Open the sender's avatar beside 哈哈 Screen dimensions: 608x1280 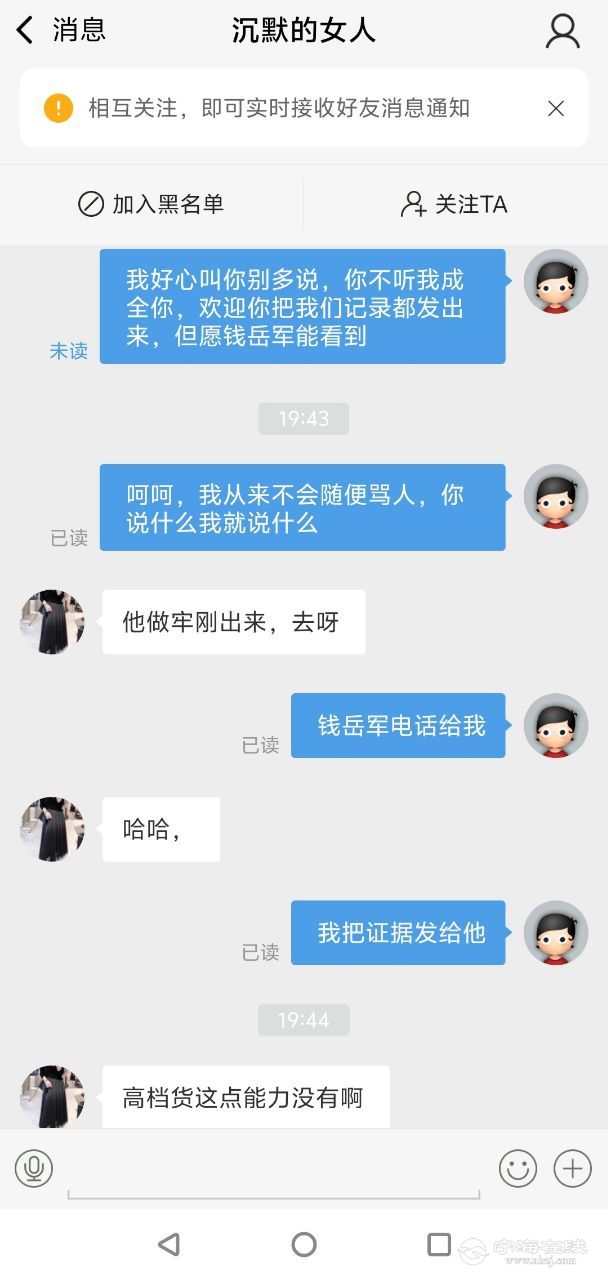tap(52, 829)
